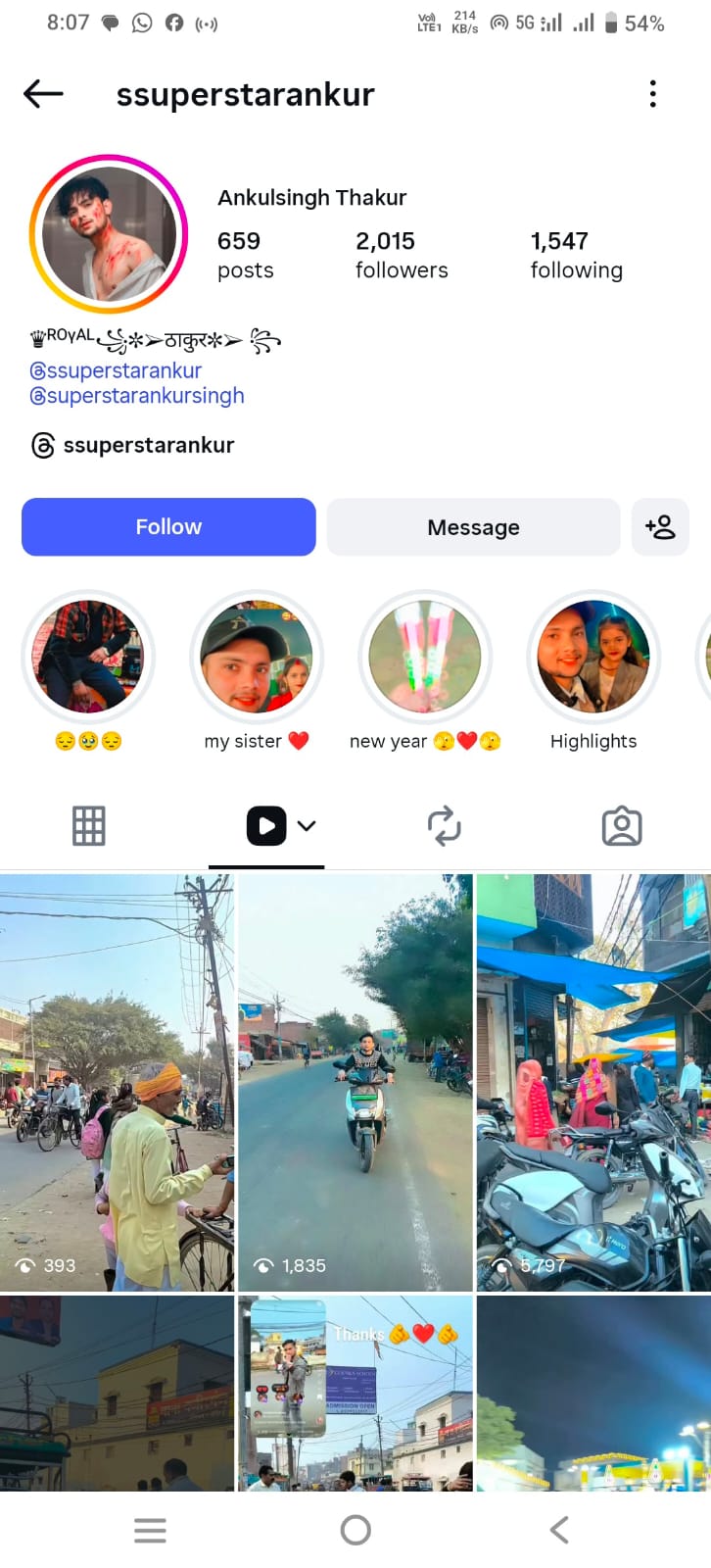
Task: Open the reel with 1,835 views
Action: point(355,1082)
